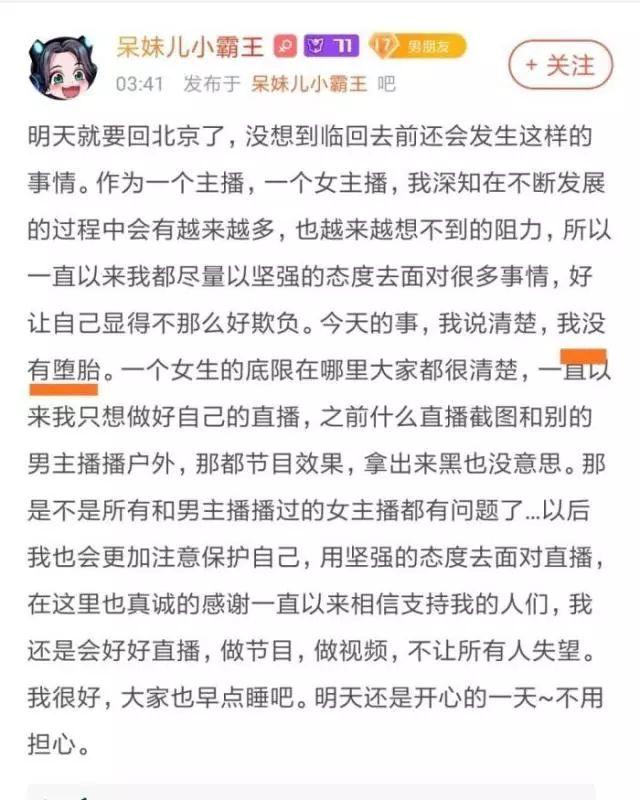
Task: Tap the level 17 男朋友 badge
Action: point(418,46)
